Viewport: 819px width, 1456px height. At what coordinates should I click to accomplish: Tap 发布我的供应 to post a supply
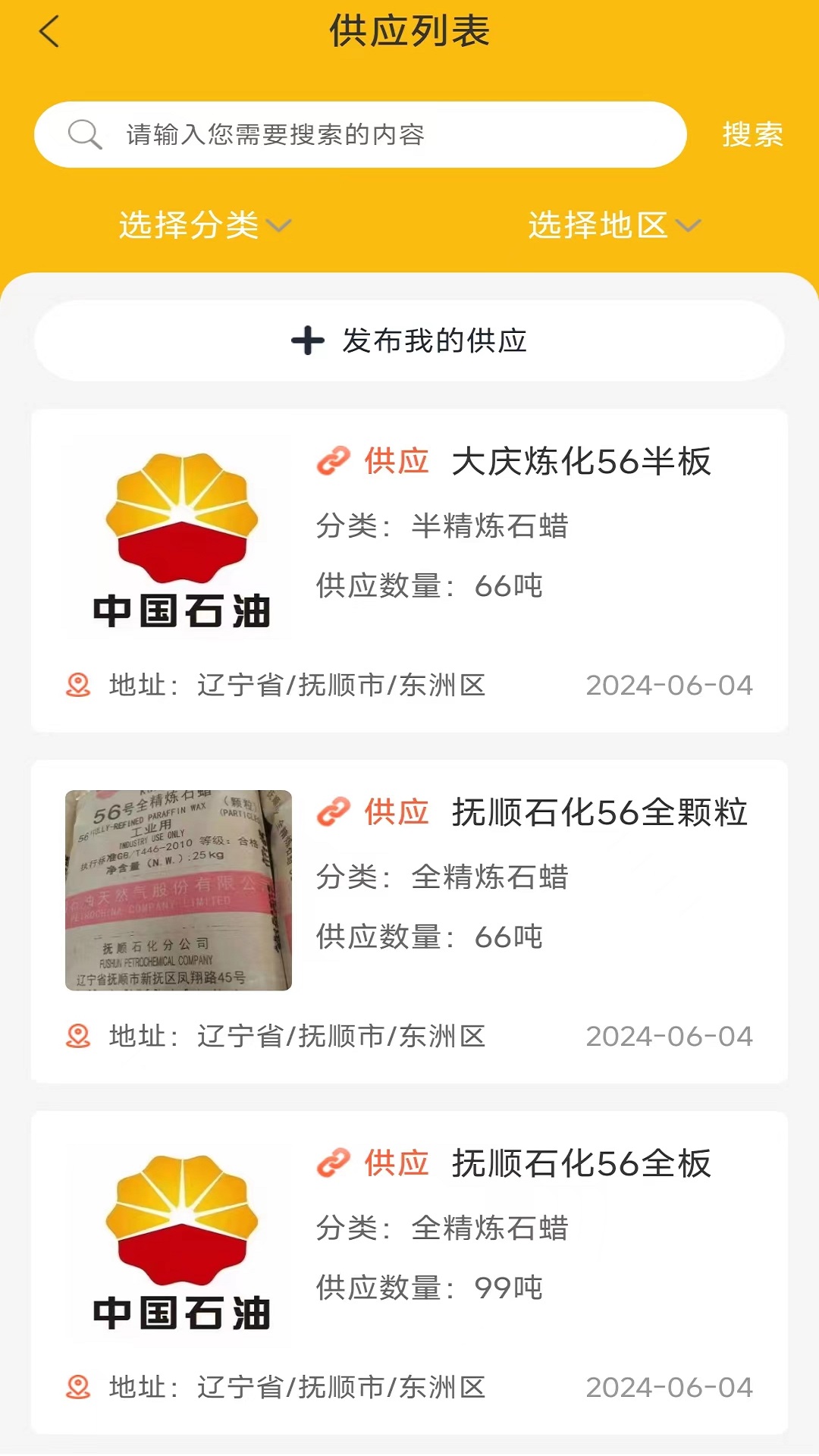coord(409,341)
